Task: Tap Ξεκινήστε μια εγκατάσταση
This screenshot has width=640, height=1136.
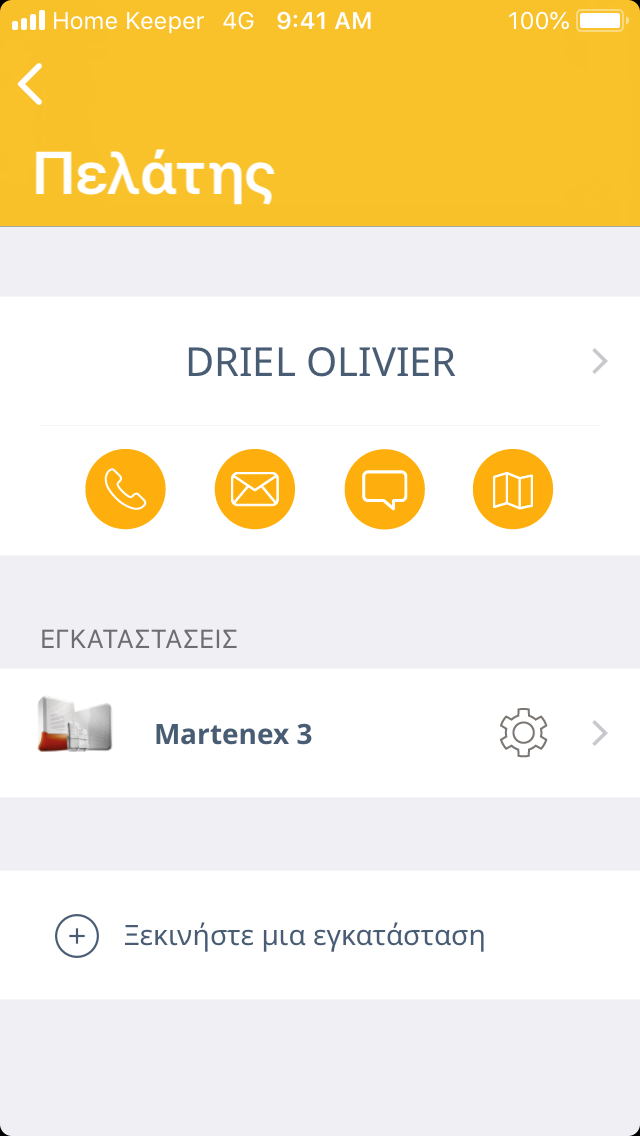Action: point(304,937)
